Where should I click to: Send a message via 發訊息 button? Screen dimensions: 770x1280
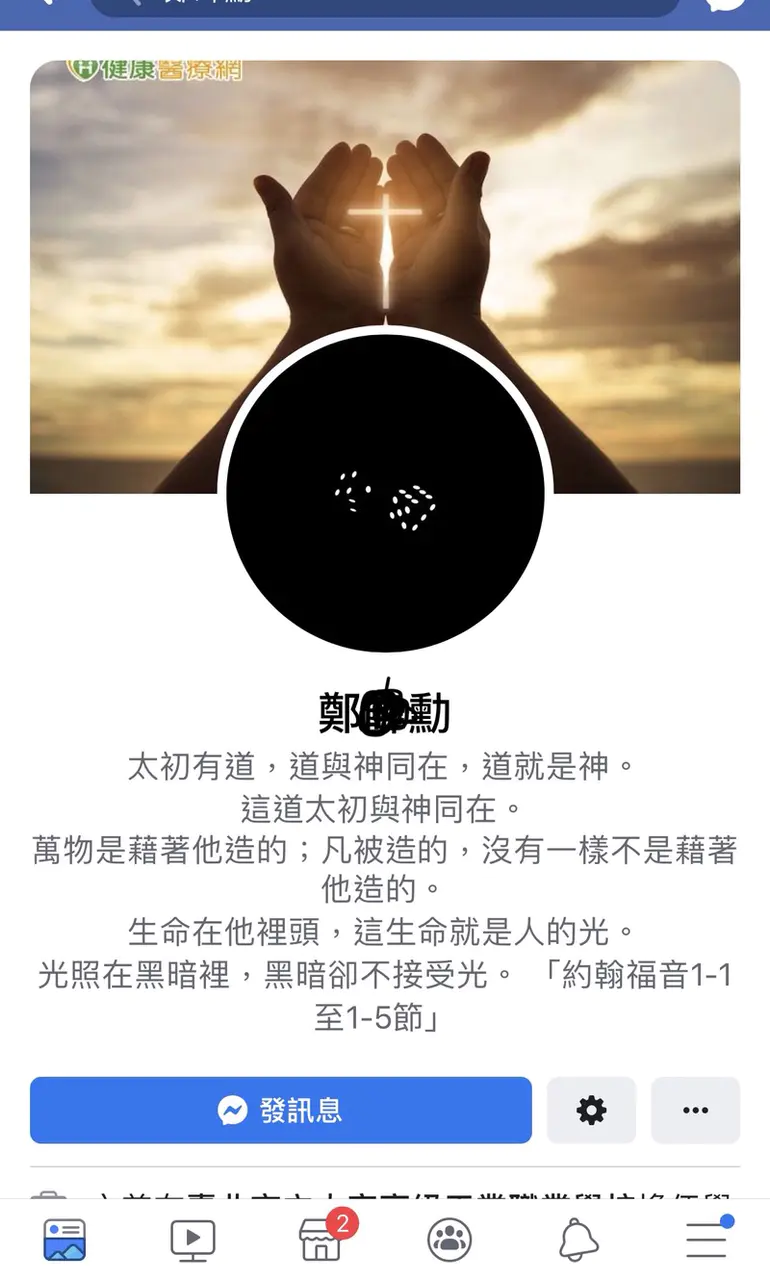[280, 1110]
